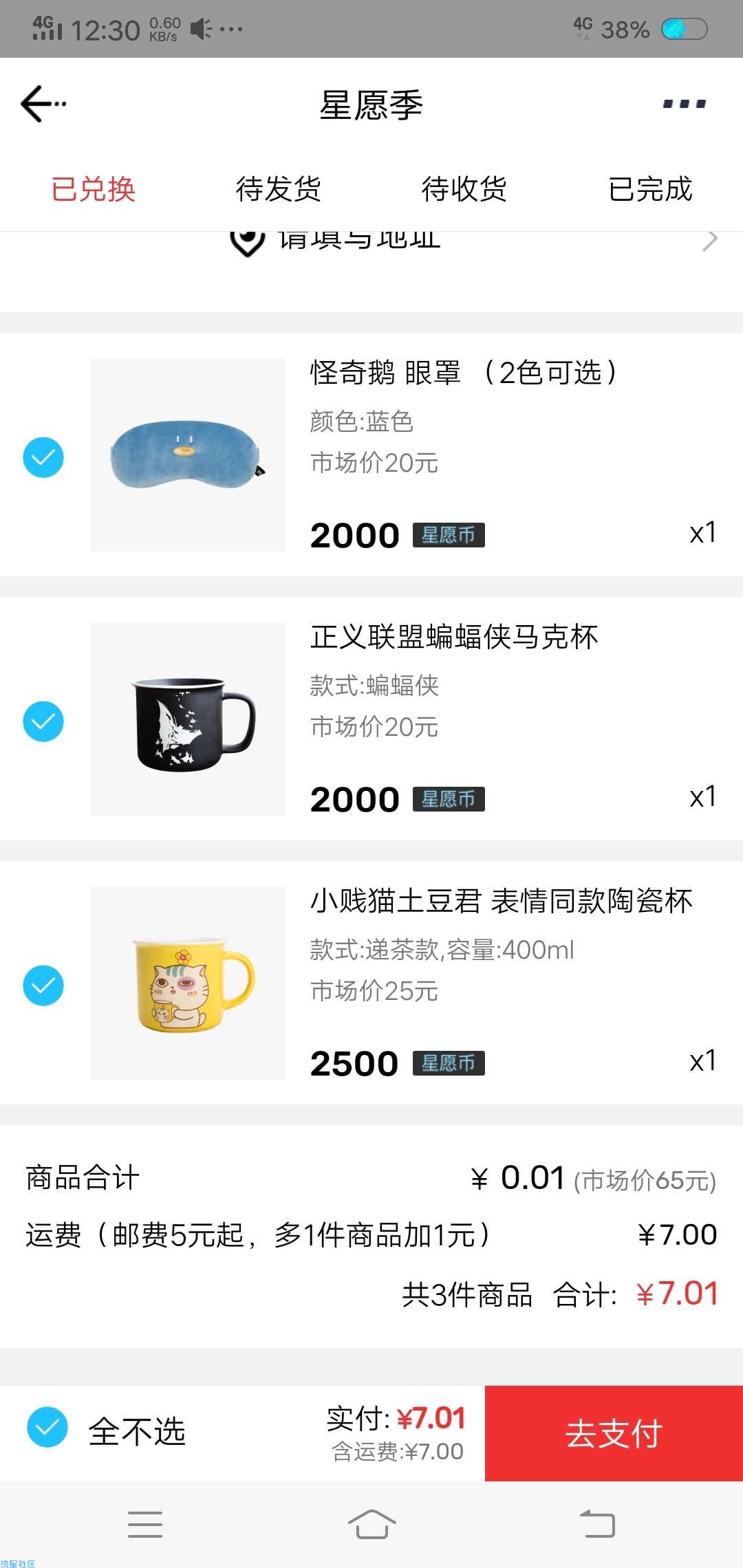The image size is (743, 1568).
Task: Switch to the 已完成 tab
Action: (650, 189)
